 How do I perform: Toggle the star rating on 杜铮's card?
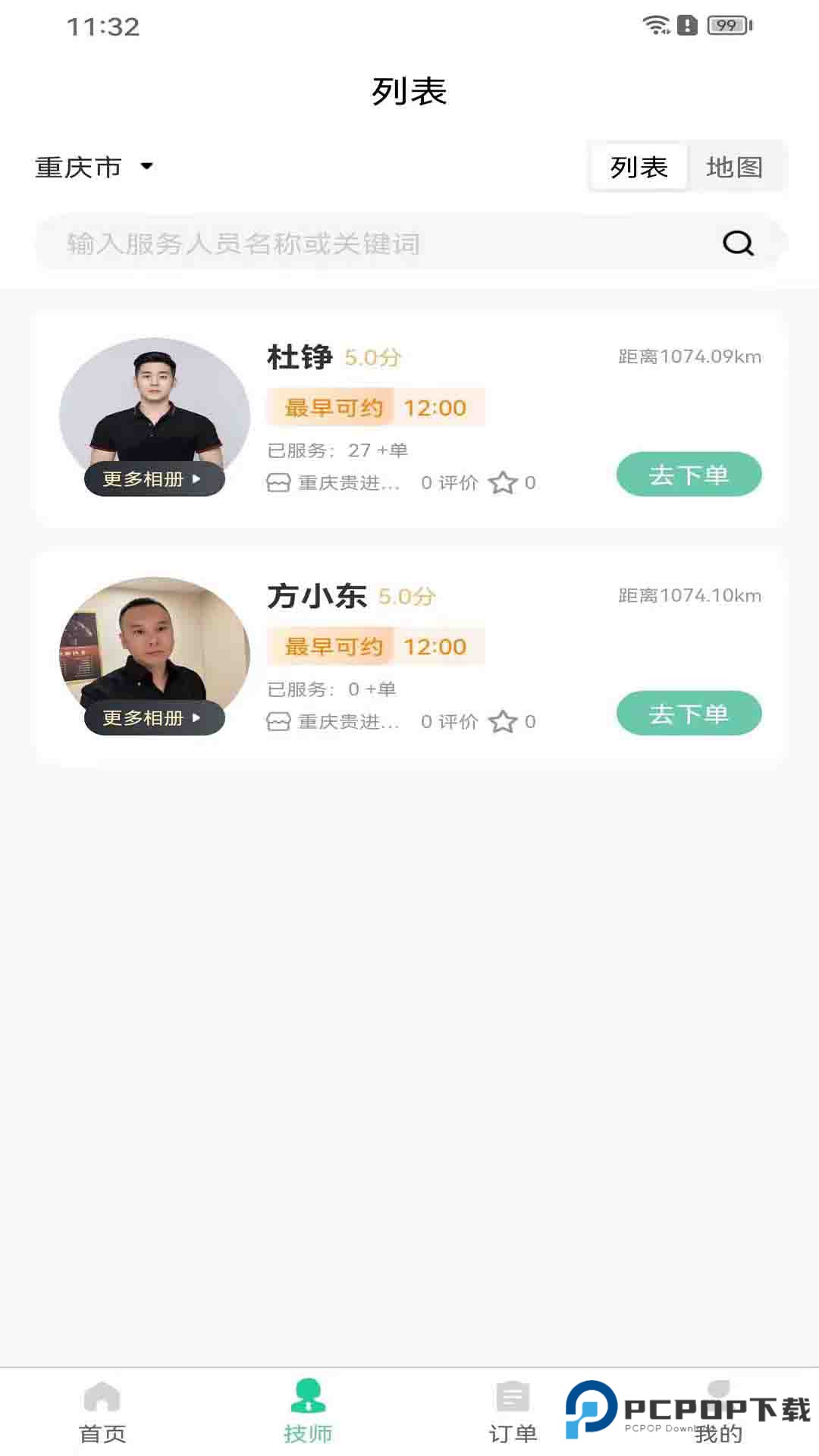[504, 482]
